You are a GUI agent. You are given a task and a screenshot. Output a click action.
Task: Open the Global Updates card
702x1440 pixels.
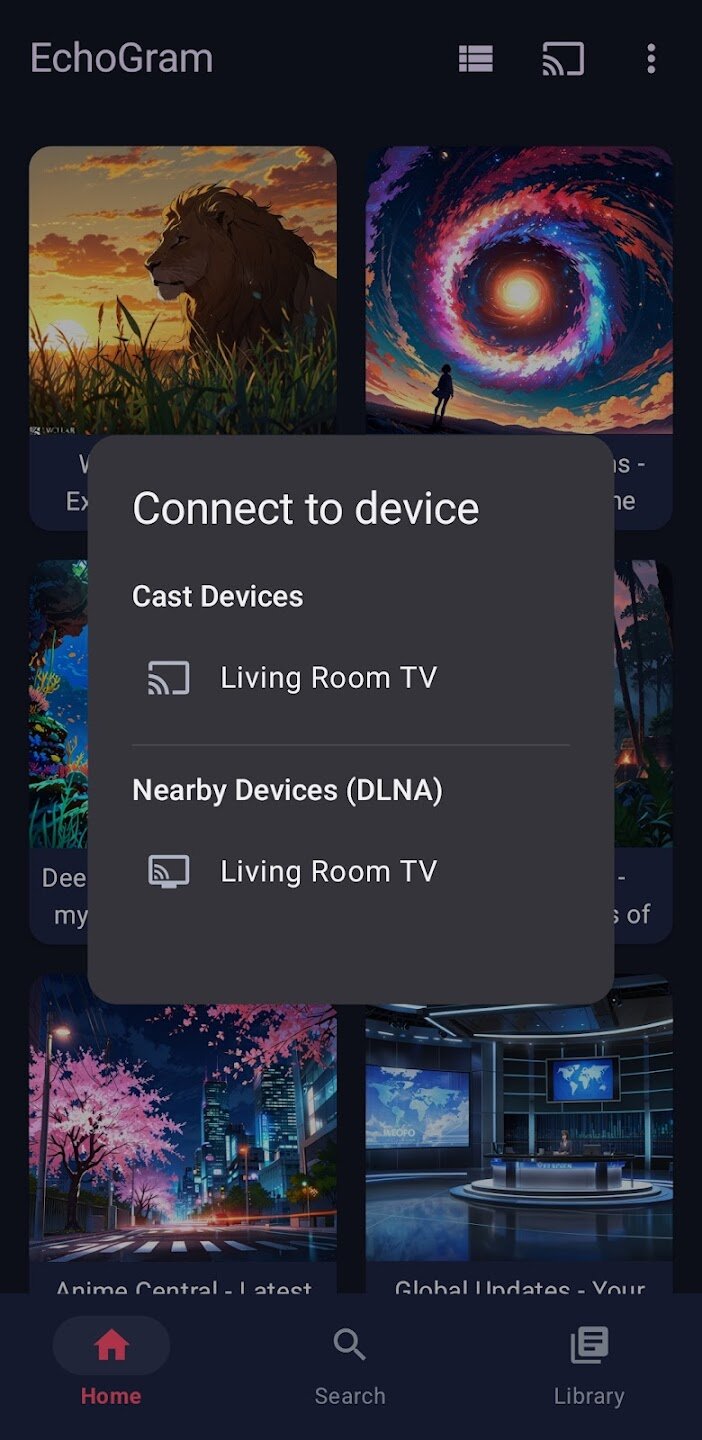point(519,1130)
